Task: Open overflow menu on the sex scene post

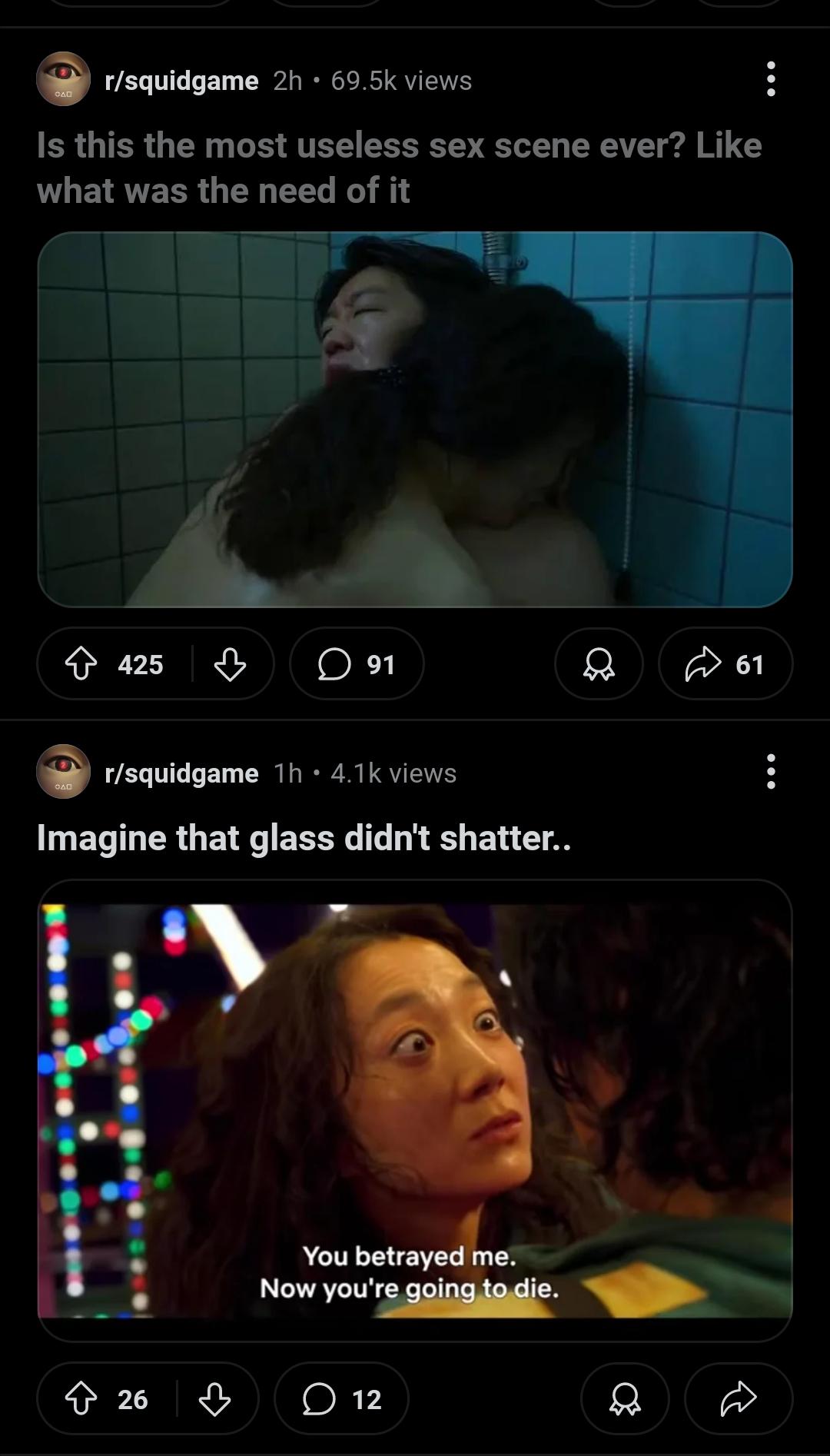Action: coord(771,79)
